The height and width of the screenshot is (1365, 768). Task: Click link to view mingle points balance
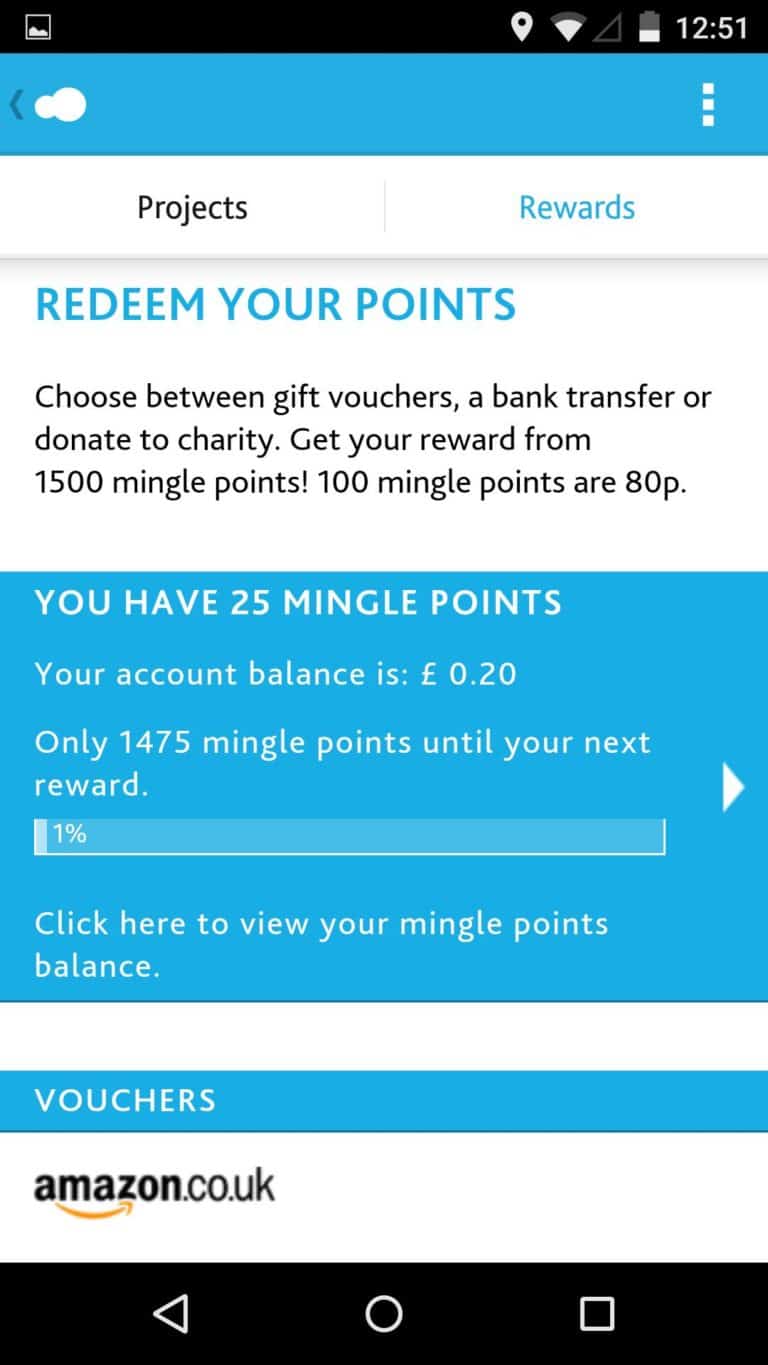click(321, 943)
